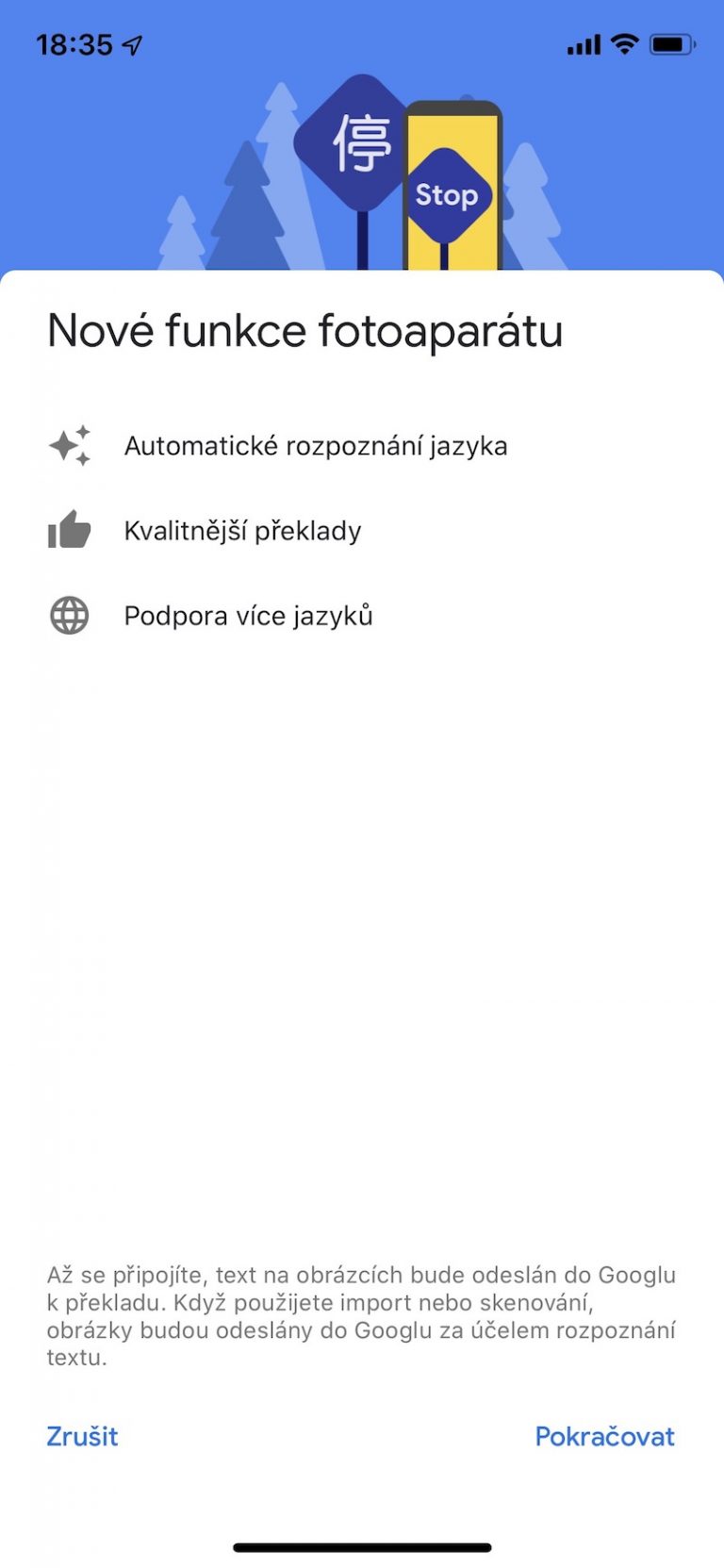Tap Zrušit to cancel the dialog
Viewport: 724px width, 1568px height.
click(x=81, y=1436)
